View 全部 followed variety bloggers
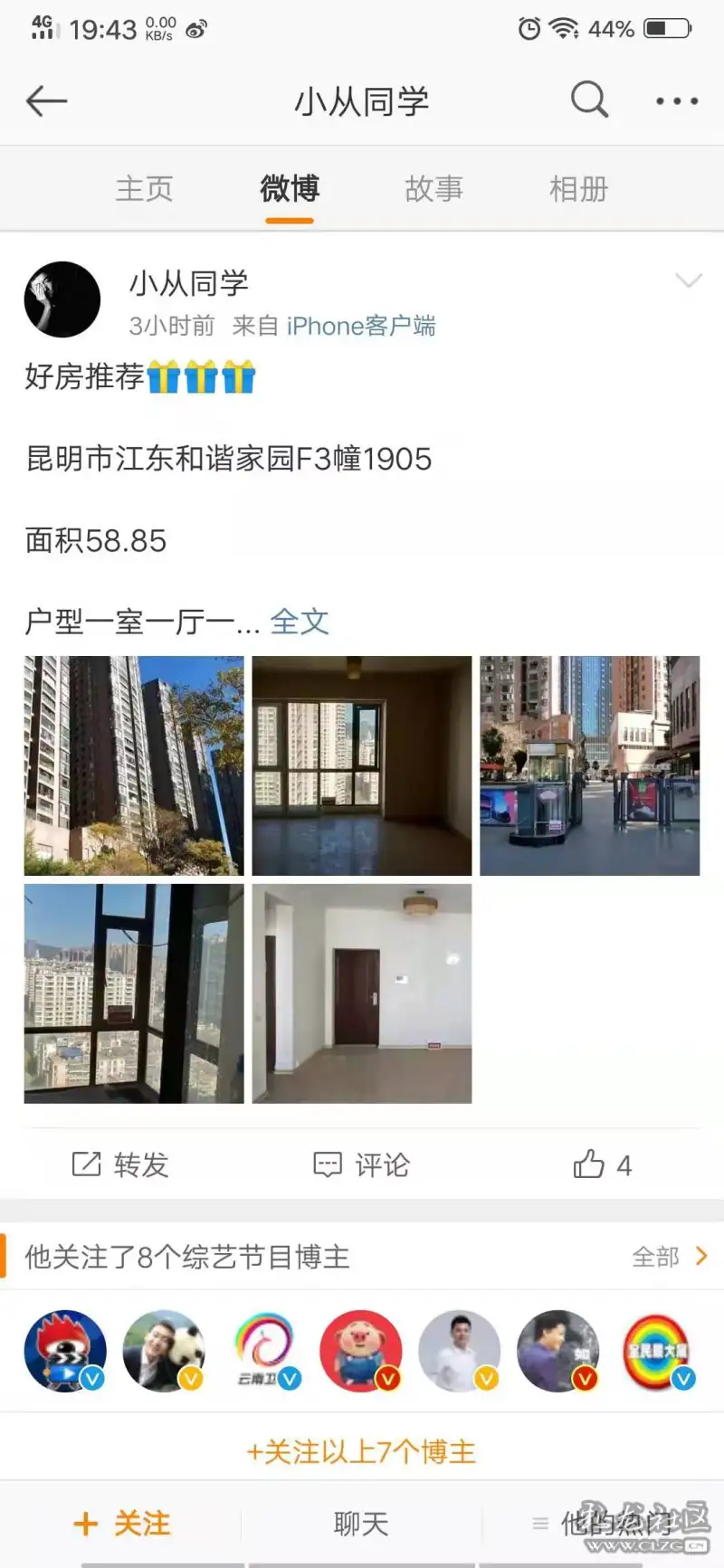 coord(670,1257)
